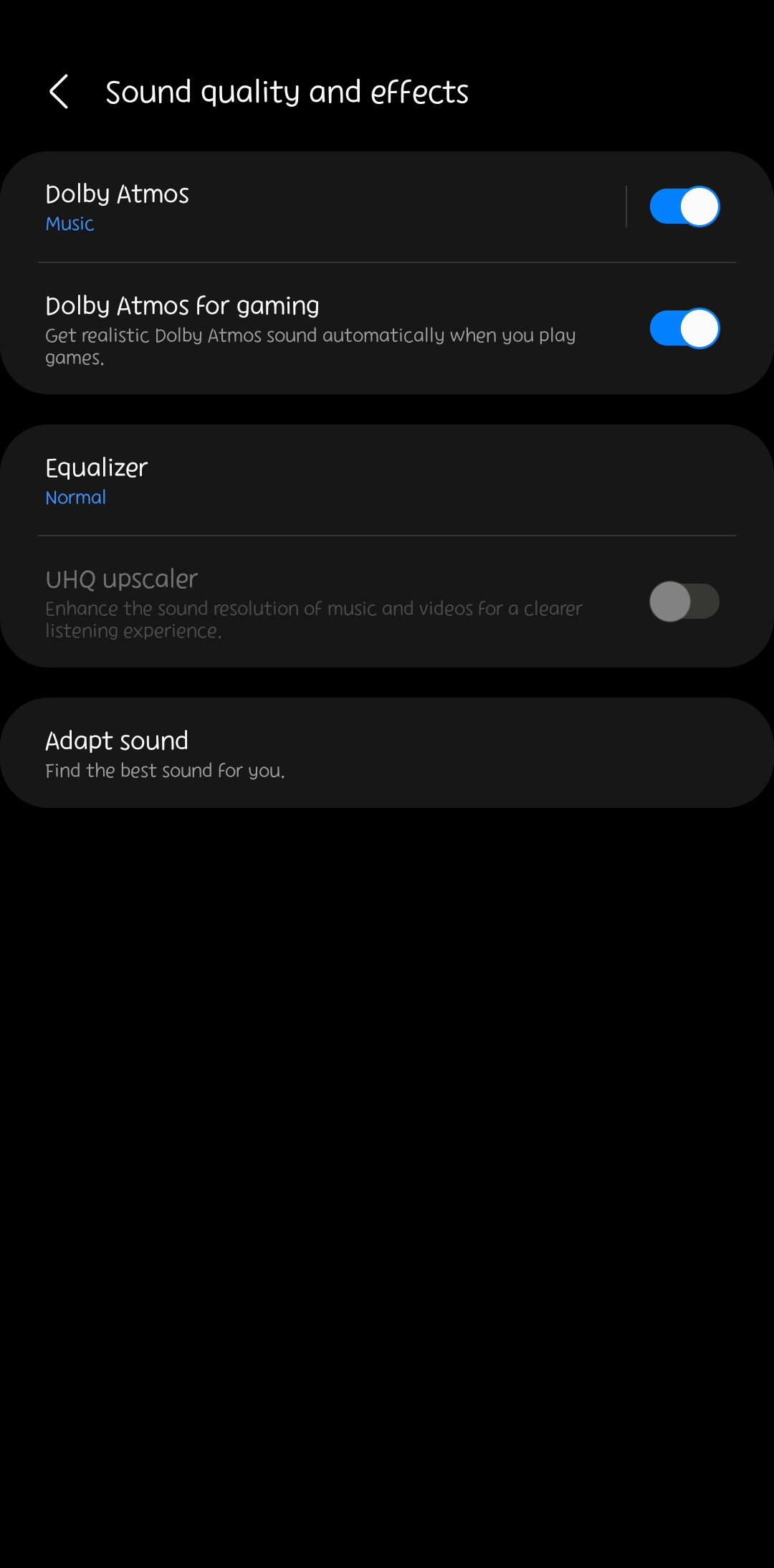Turn off Dolby Atmos for gaming
Screen dimensions: 774x1568
pos(683,328)
